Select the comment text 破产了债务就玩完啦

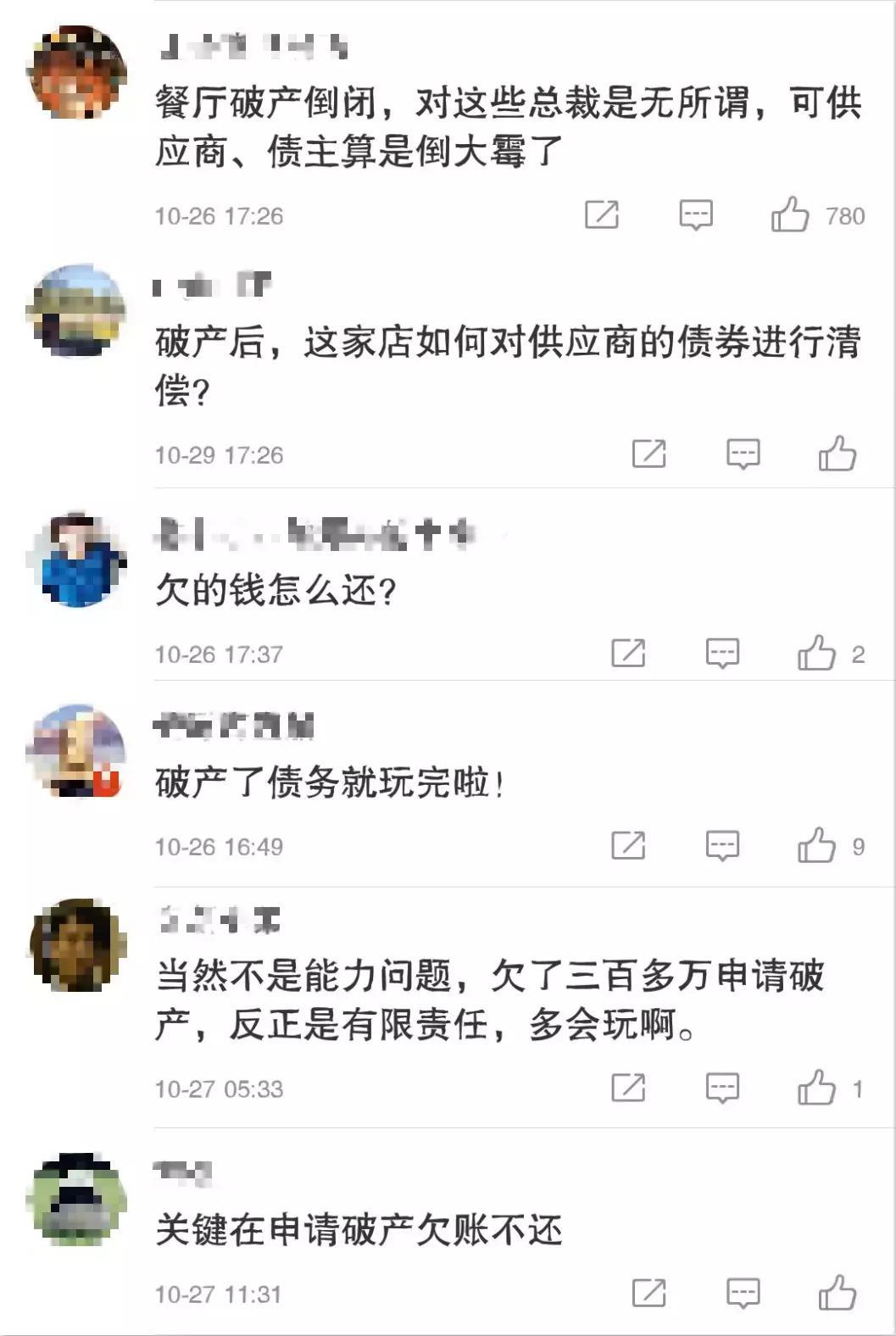[331, 782]
